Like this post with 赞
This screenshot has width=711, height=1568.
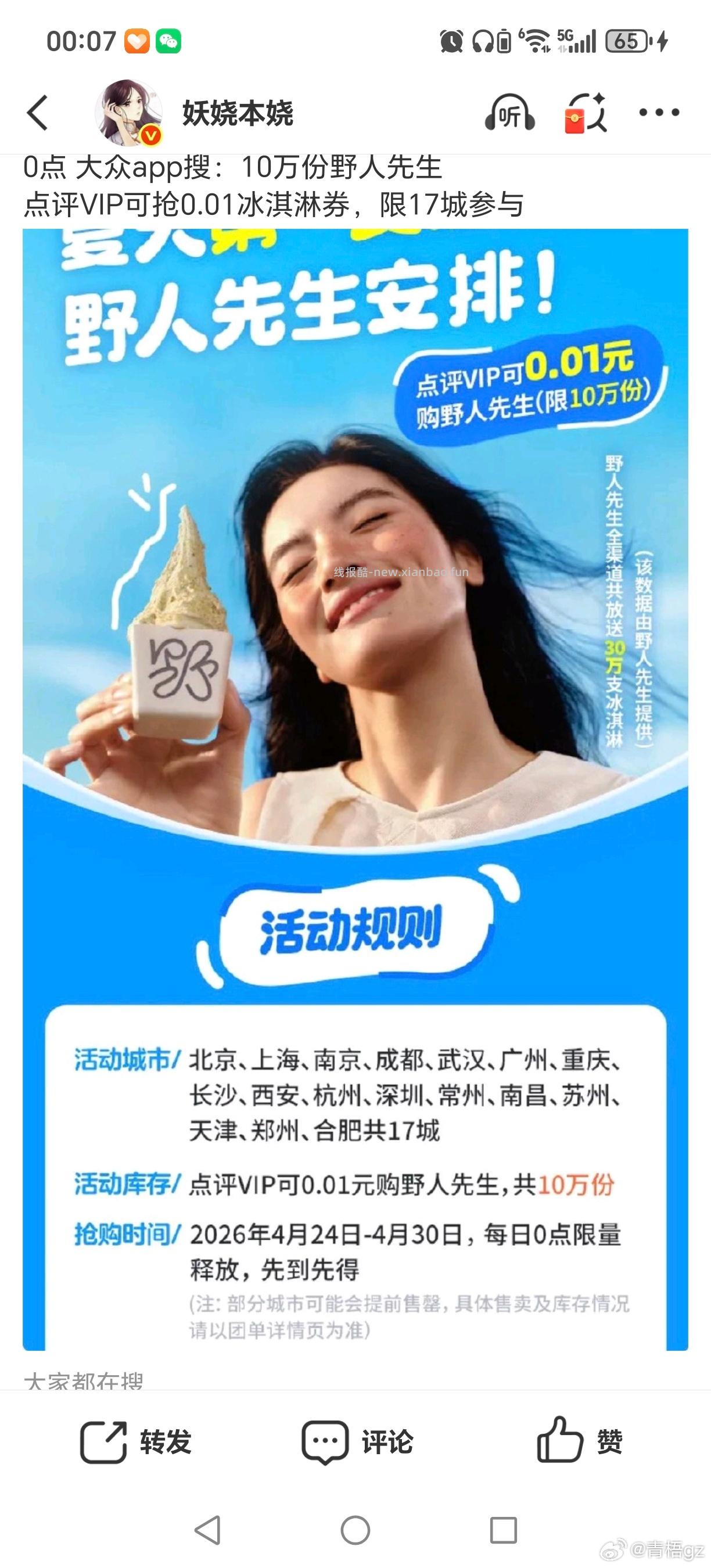579,1442
